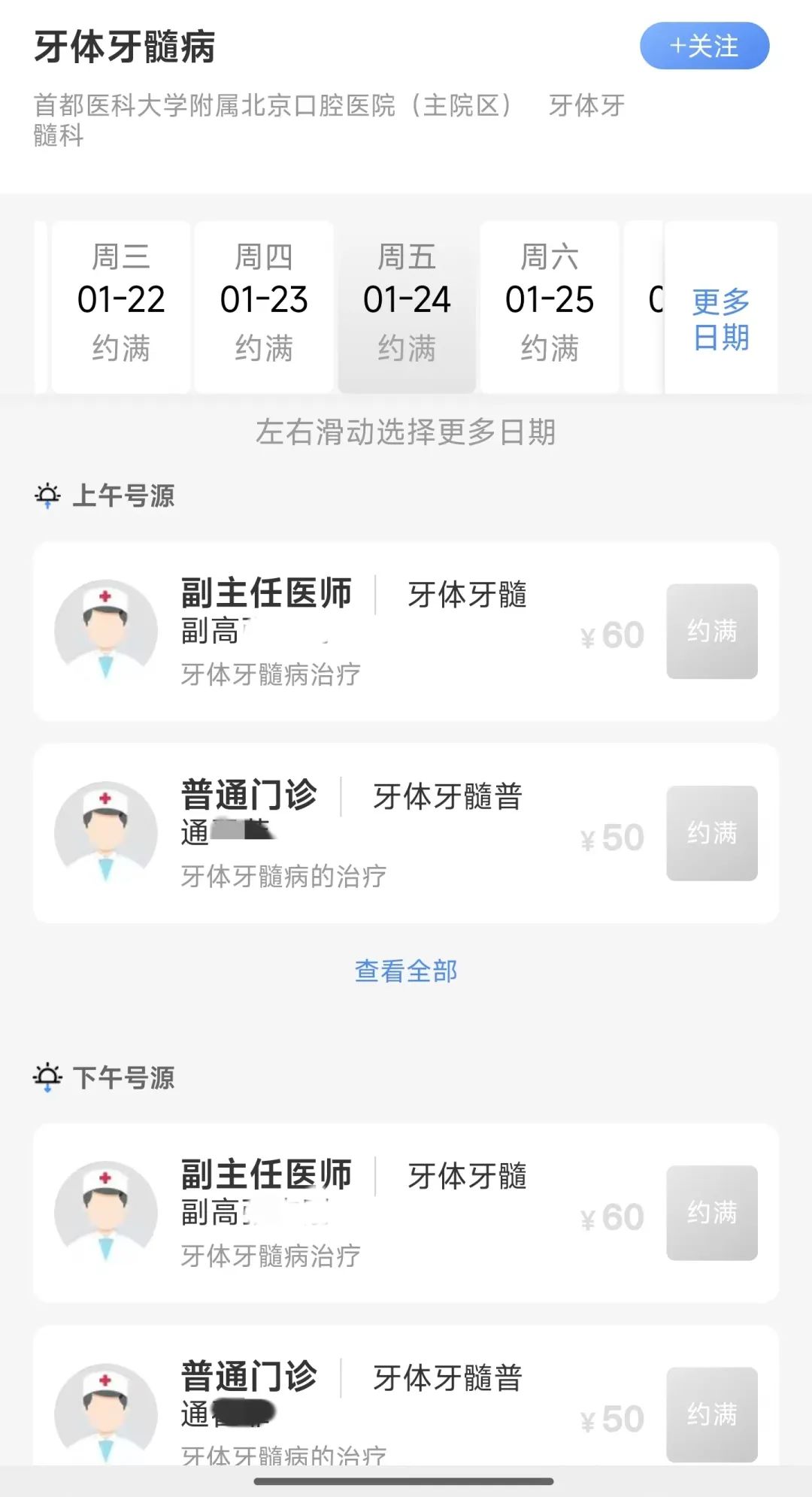Viewport: 812px width, 1497px height.
Task: Tap 约满 on the afternoon 副主任医师 card
Action: [711, 1213]
